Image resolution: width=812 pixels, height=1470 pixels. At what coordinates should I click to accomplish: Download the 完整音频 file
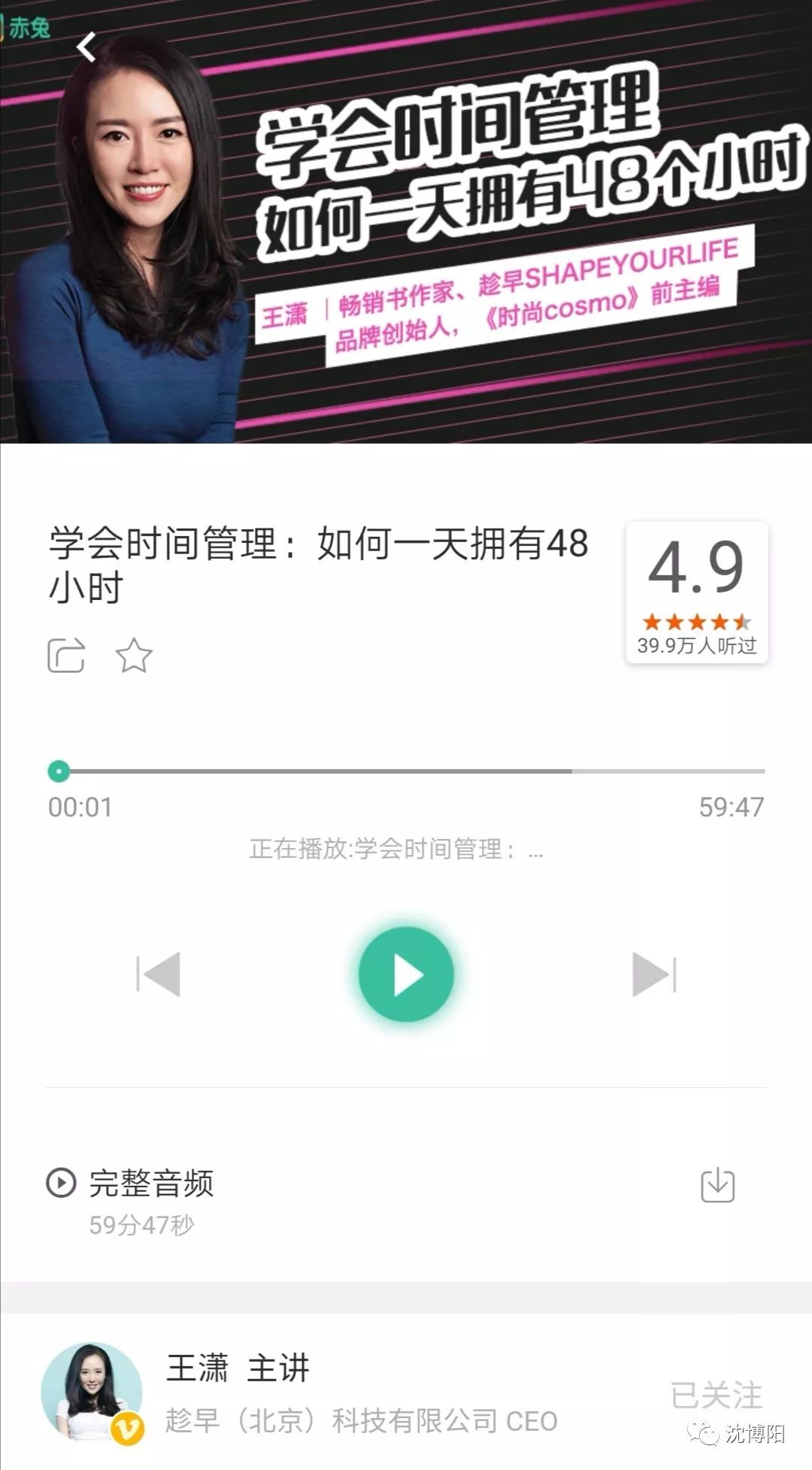[x=717, y=1186]
